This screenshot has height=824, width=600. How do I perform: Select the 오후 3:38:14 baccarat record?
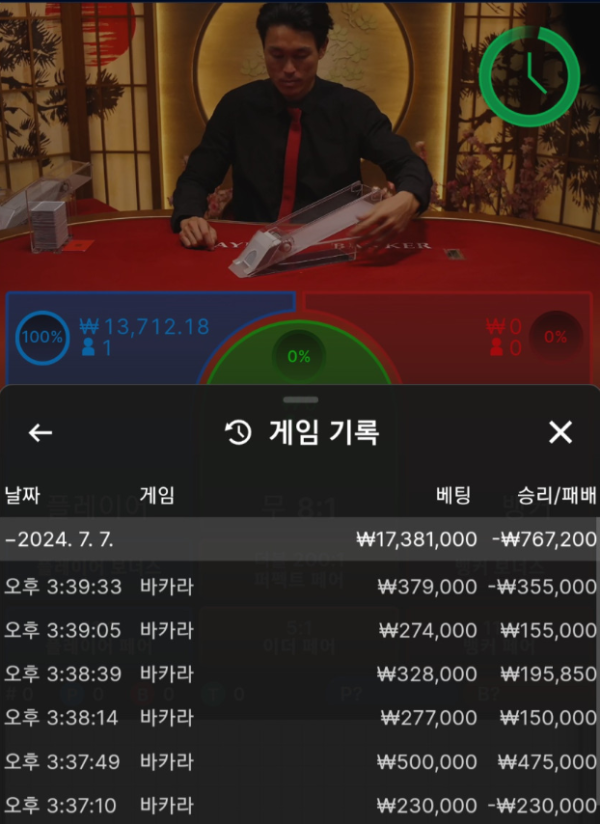[x=300, y=718]
